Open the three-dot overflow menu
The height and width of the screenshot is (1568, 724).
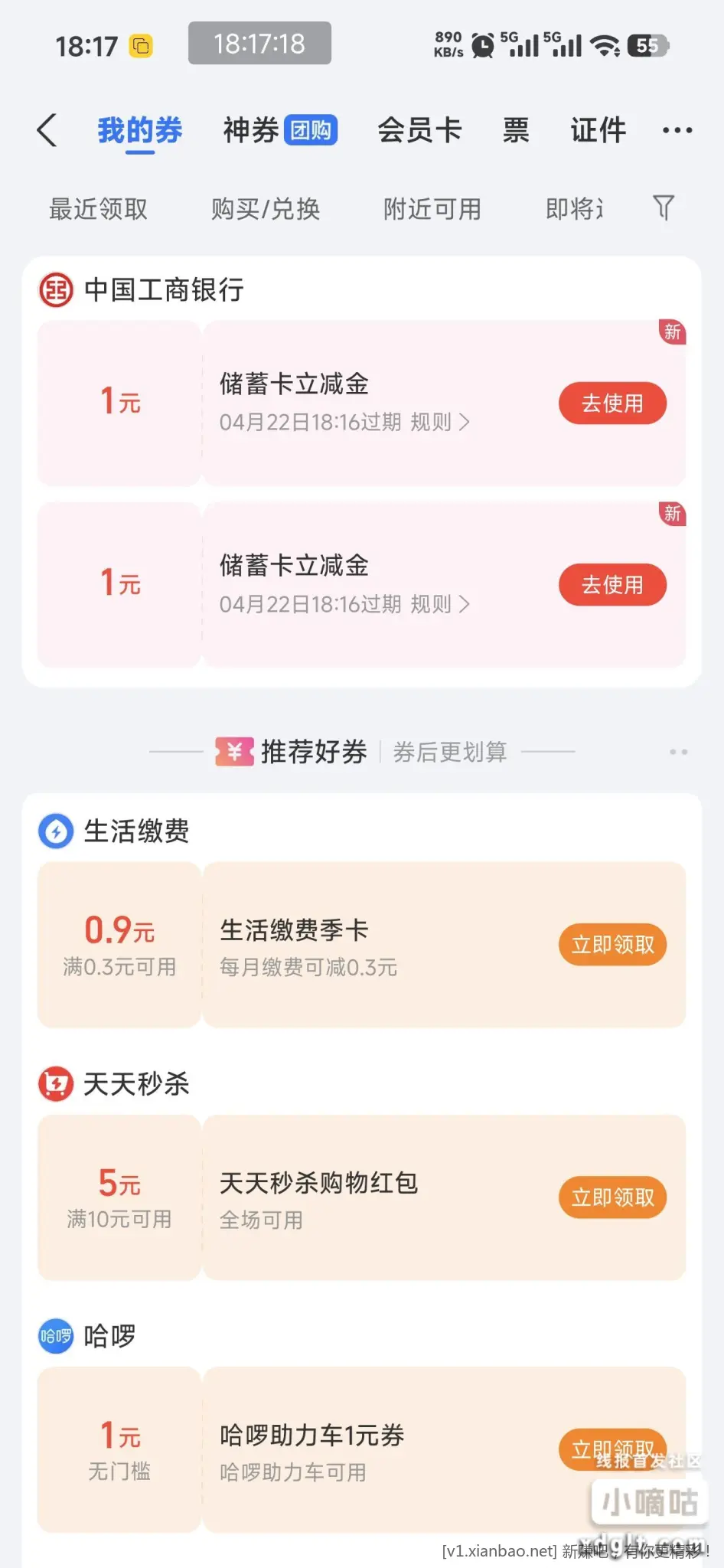pos(677,131)
